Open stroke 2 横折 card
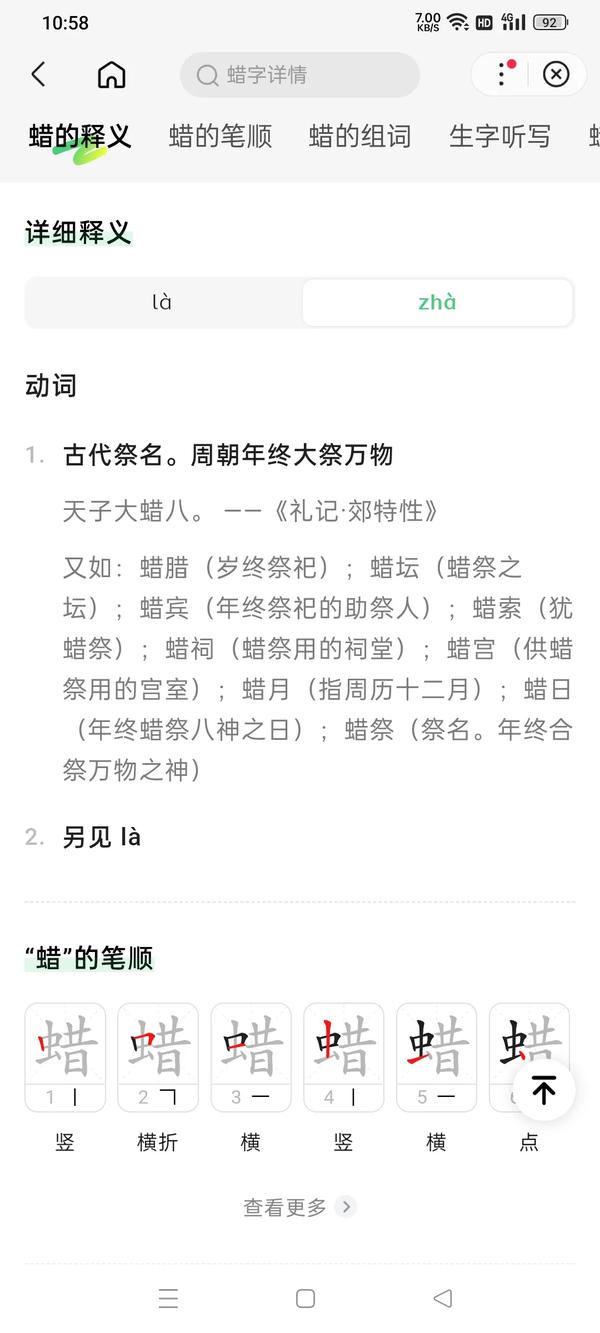 tap(158, 1058)
